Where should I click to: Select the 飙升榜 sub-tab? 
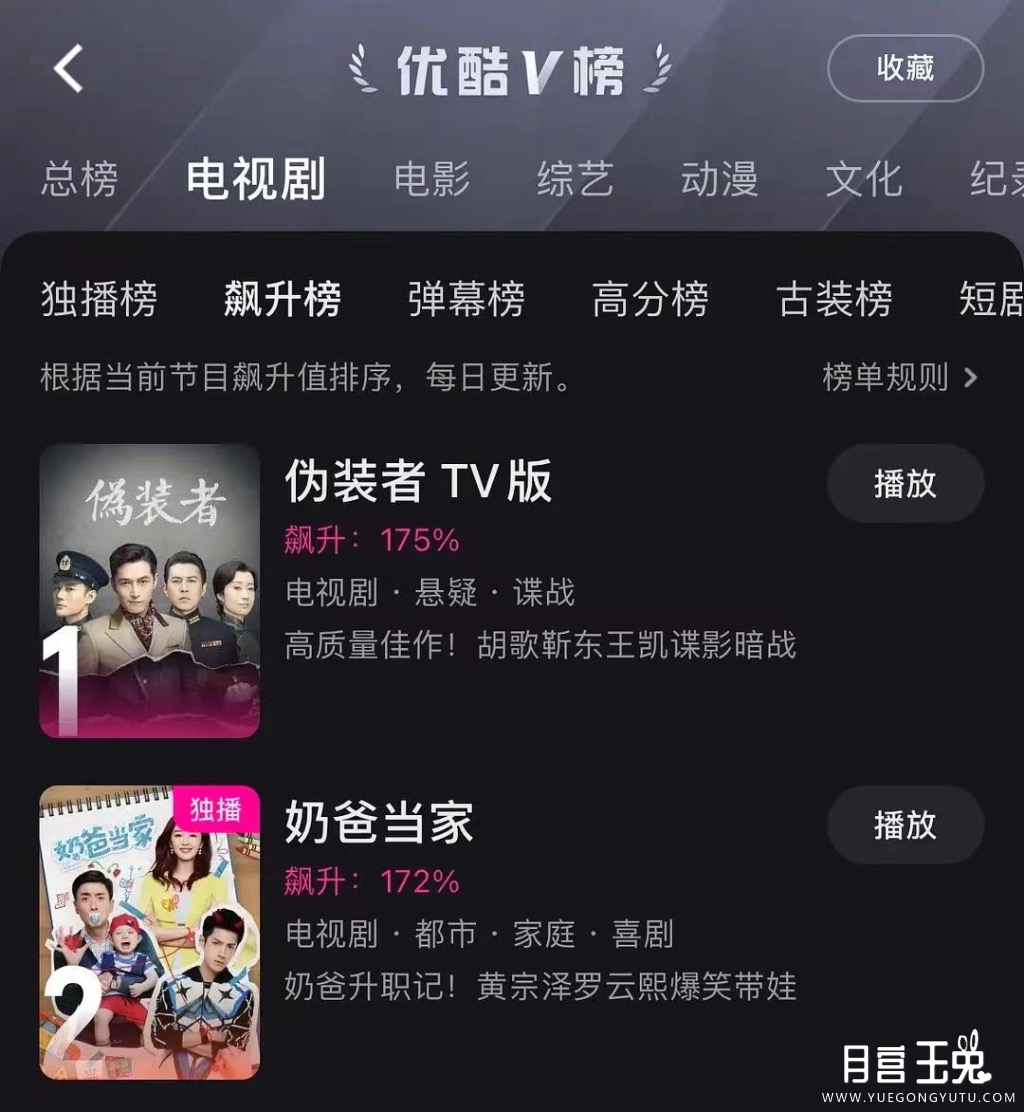pos(282,299)
